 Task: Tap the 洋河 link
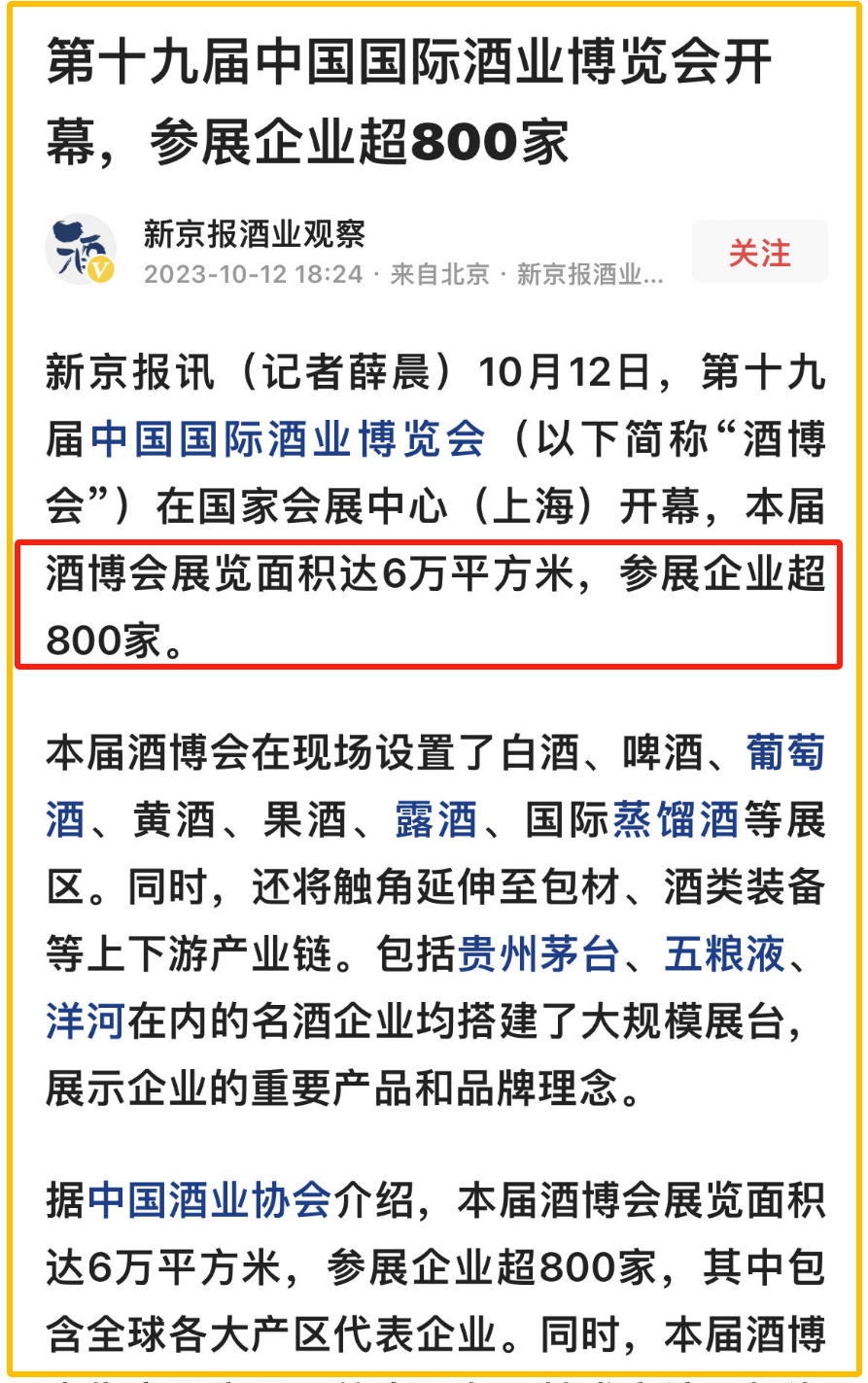[x=86, y=1022]
